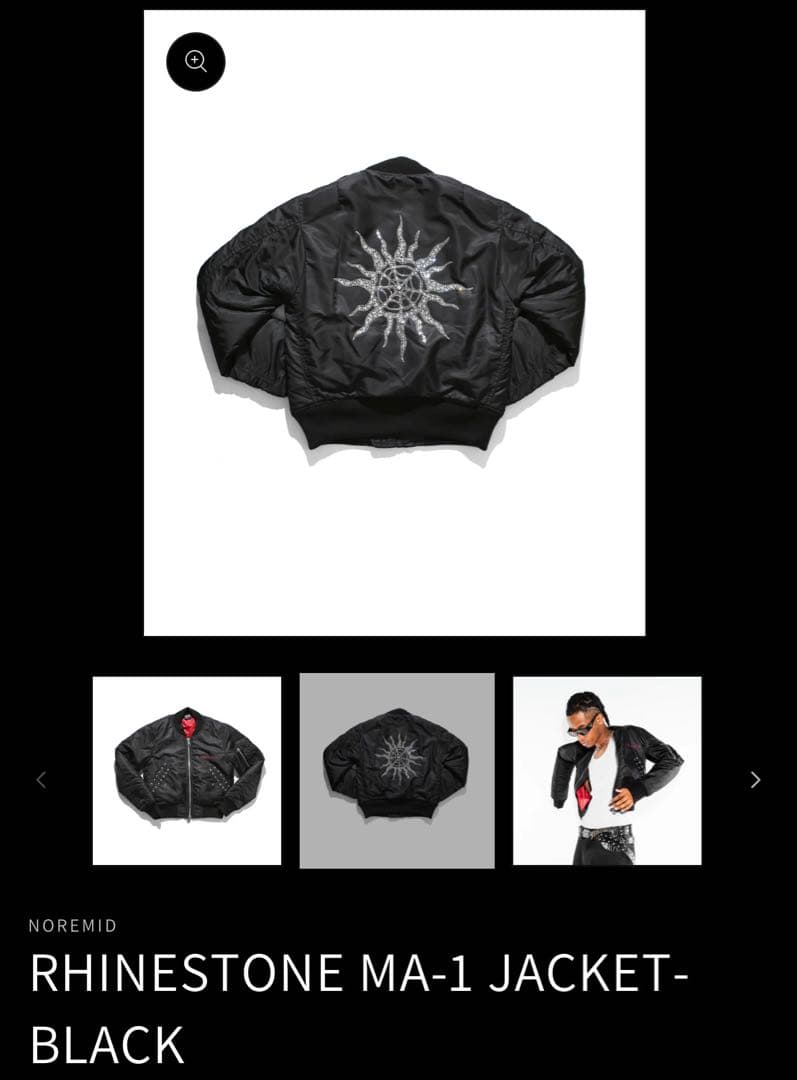Go to previous thumbnails with left arrow

click(41, 780)
